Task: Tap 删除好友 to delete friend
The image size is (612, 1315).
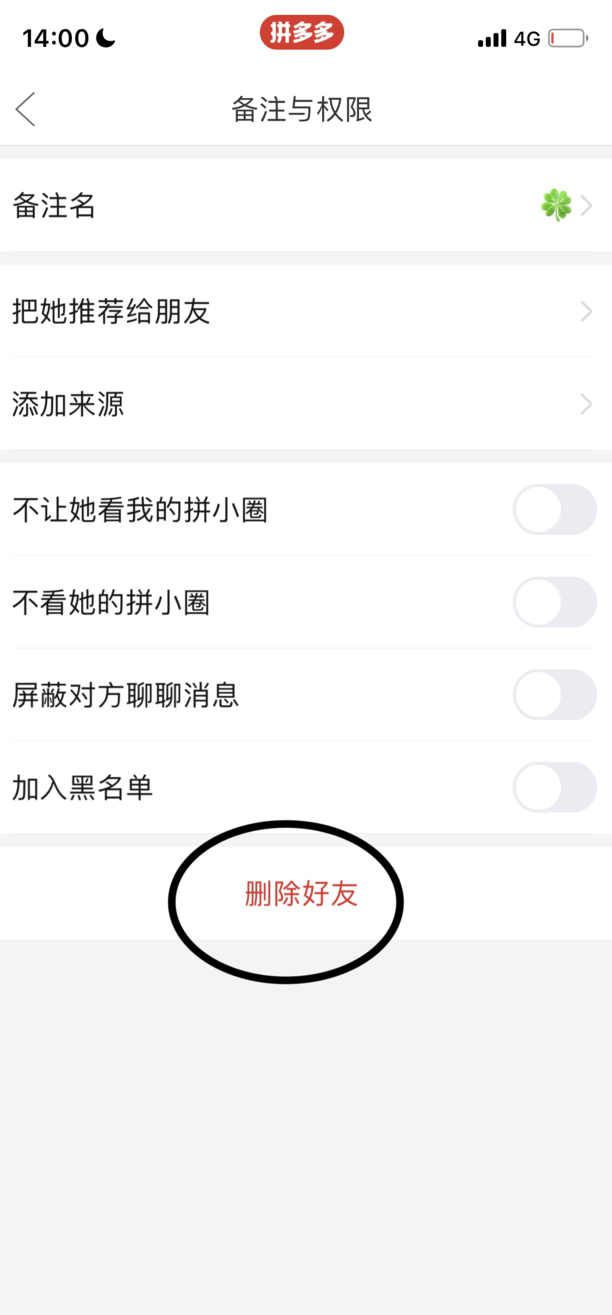Action: pos(301,893)
